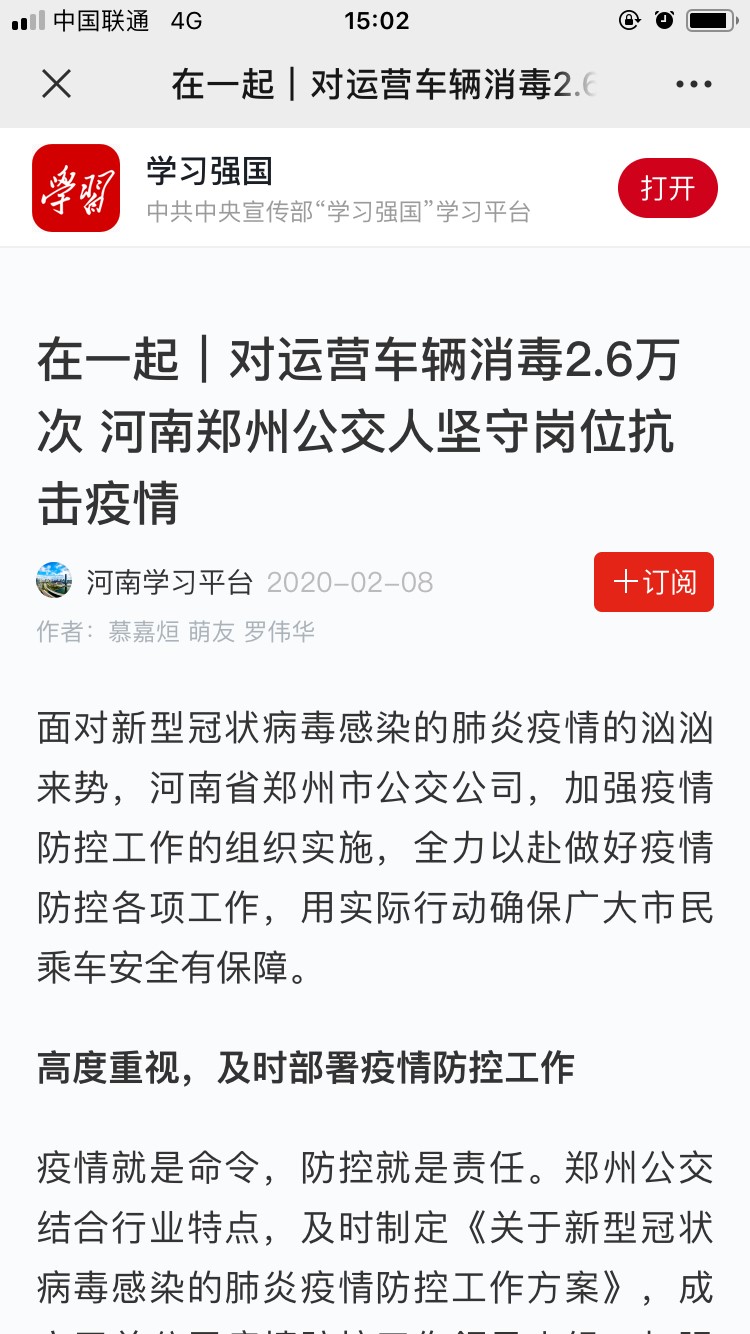Close the article page
750x1334 pixels.
click(x=57, y=84)
